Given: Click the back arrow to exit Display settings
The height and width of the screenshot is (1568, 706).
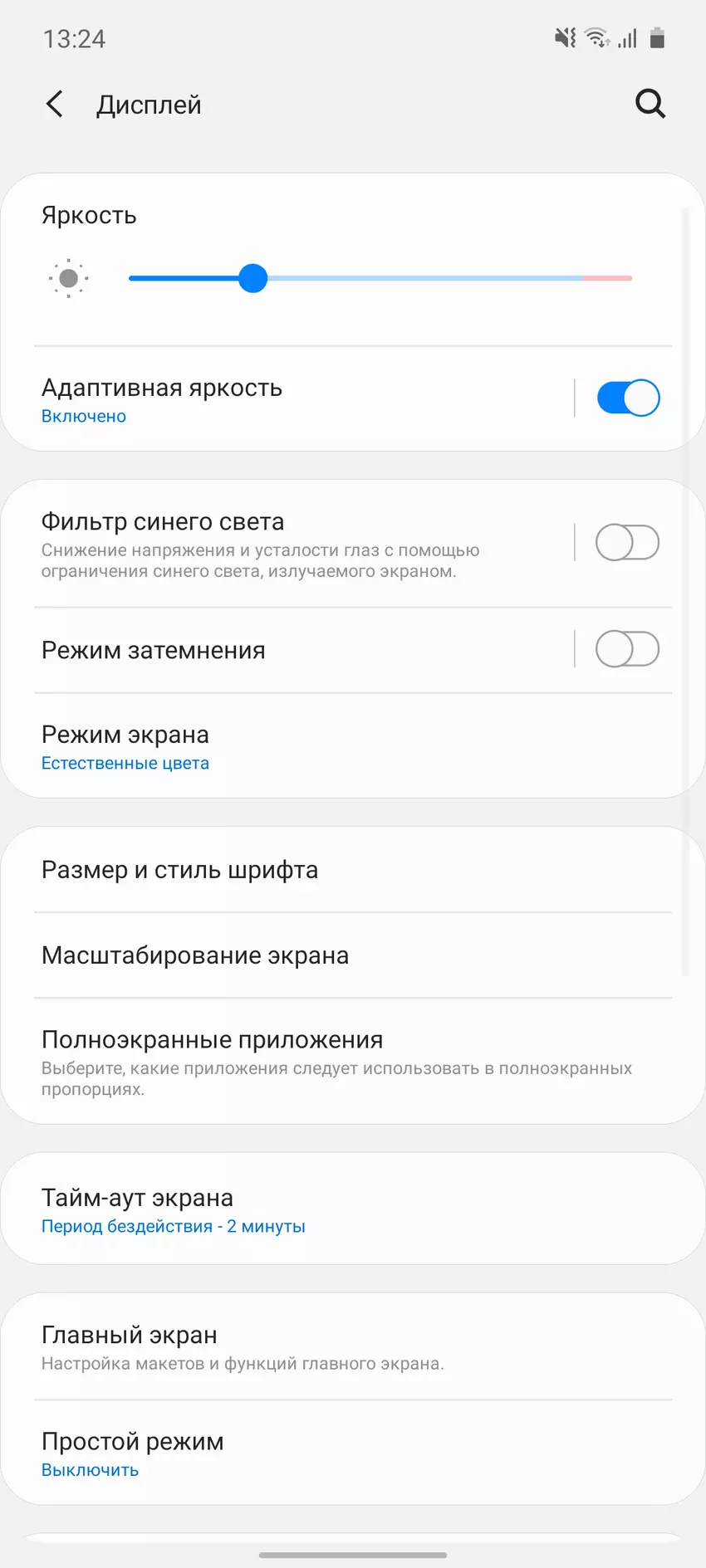Looking at the screenshot, I should pos(54,104).
